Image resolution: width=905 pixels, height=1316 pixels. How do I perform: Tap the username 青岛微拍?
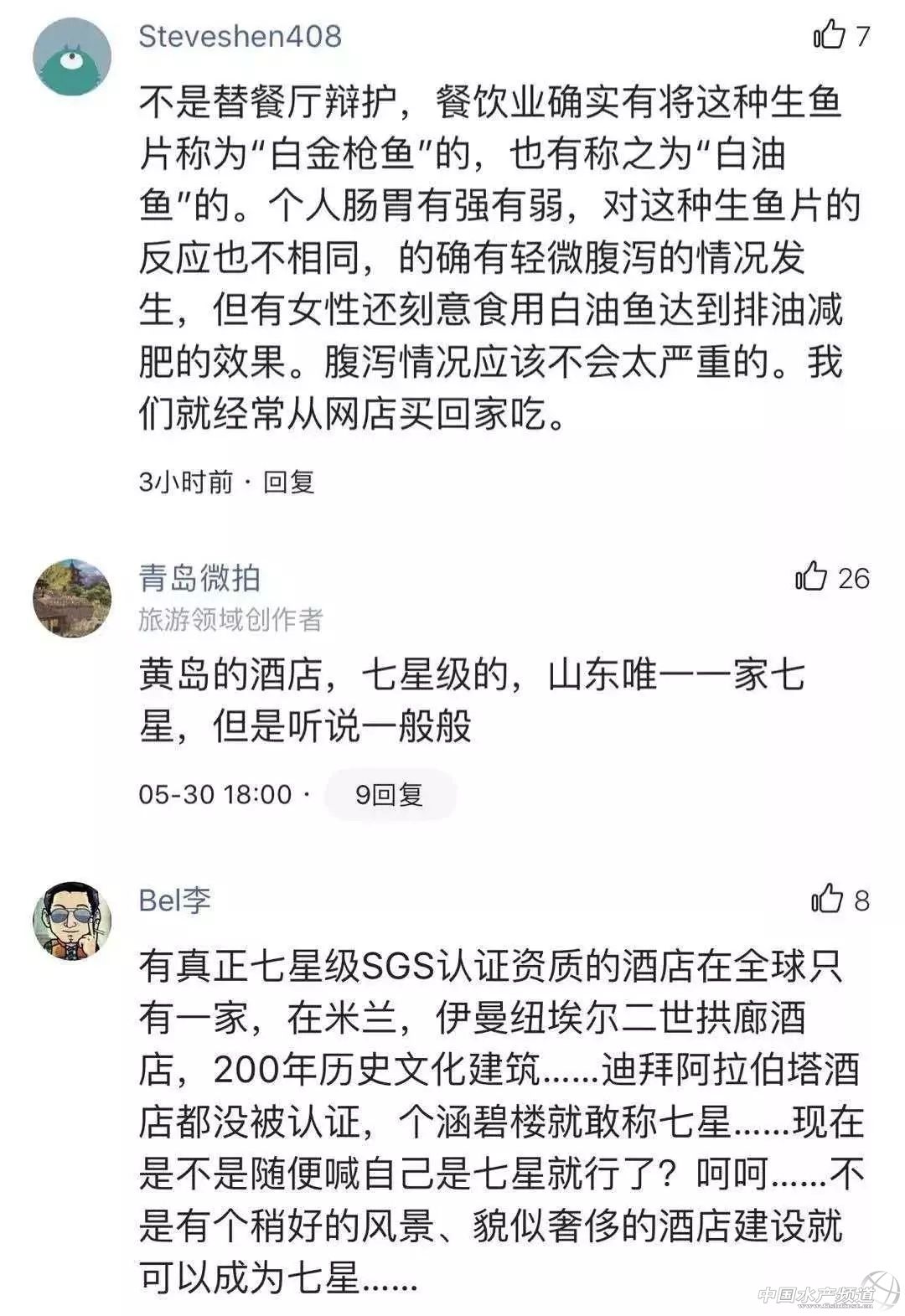pos(199,578)
